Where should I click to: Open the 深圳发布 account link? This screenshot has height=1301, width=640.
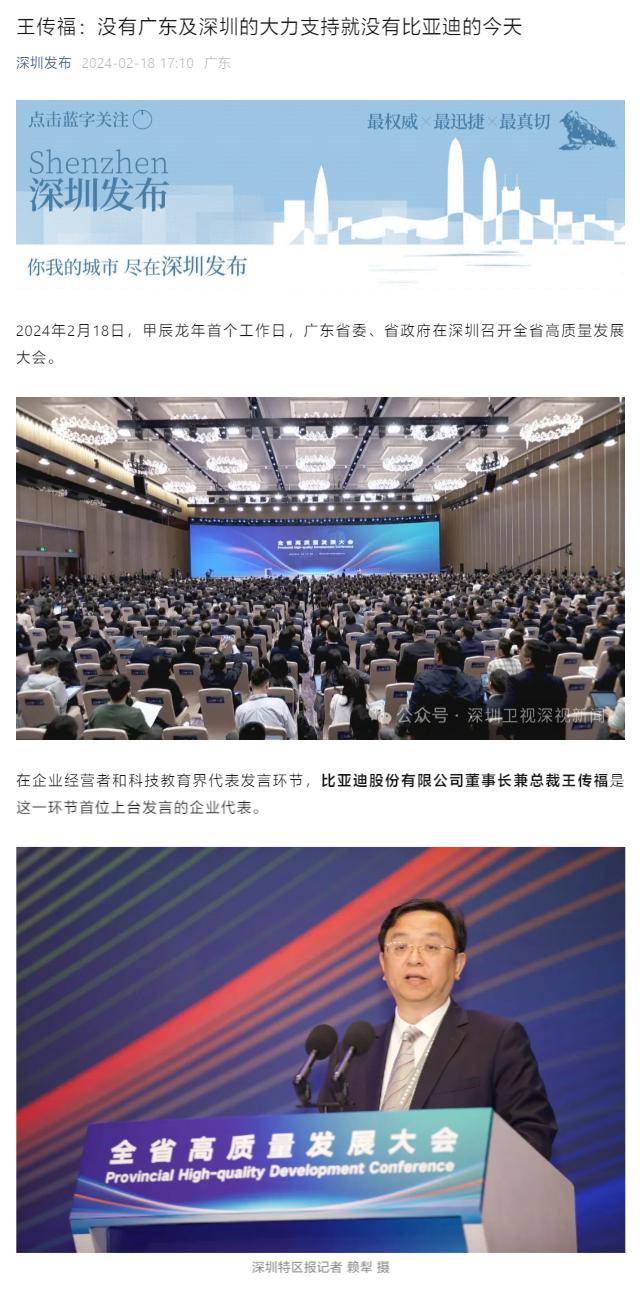point(44,63)
